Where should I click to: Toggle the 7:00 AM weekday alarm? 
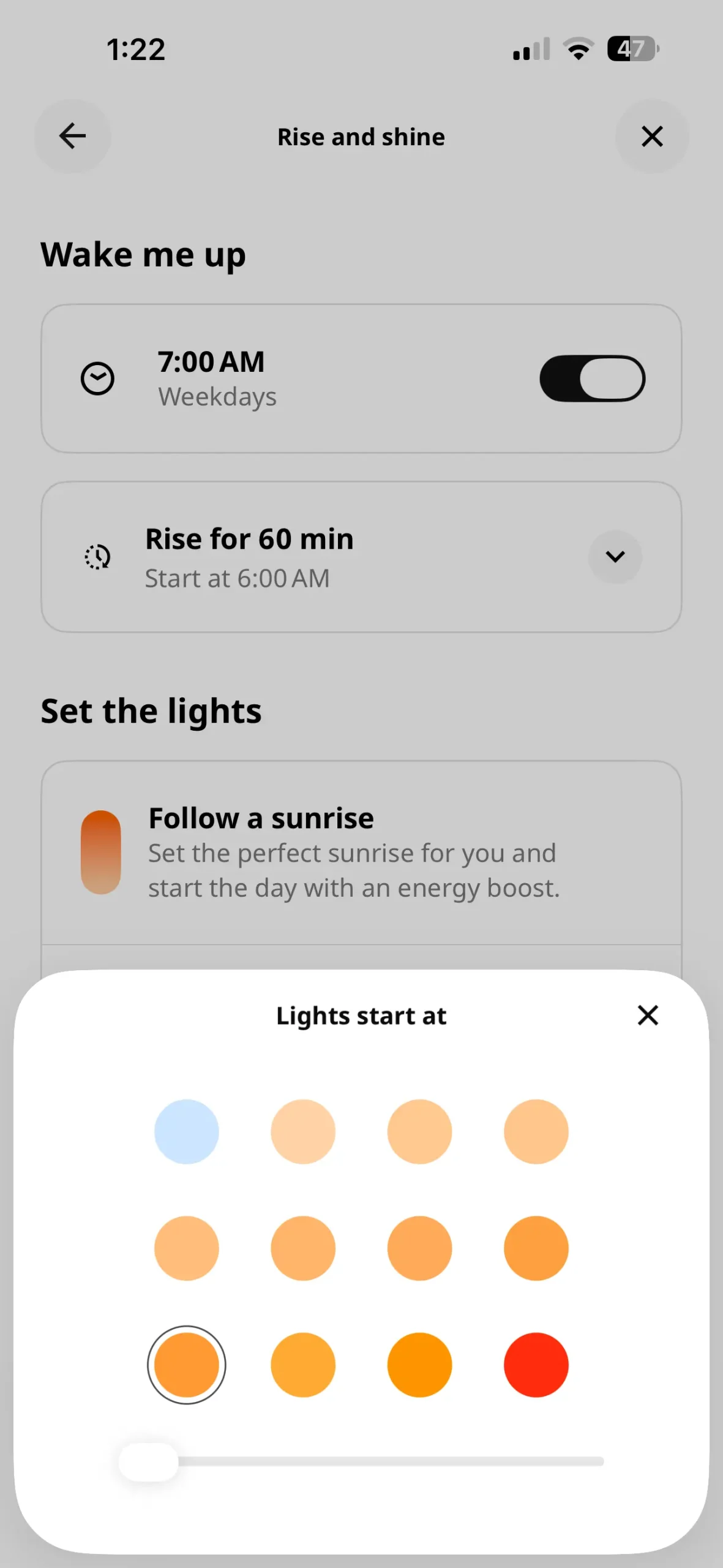coord(592,379)
